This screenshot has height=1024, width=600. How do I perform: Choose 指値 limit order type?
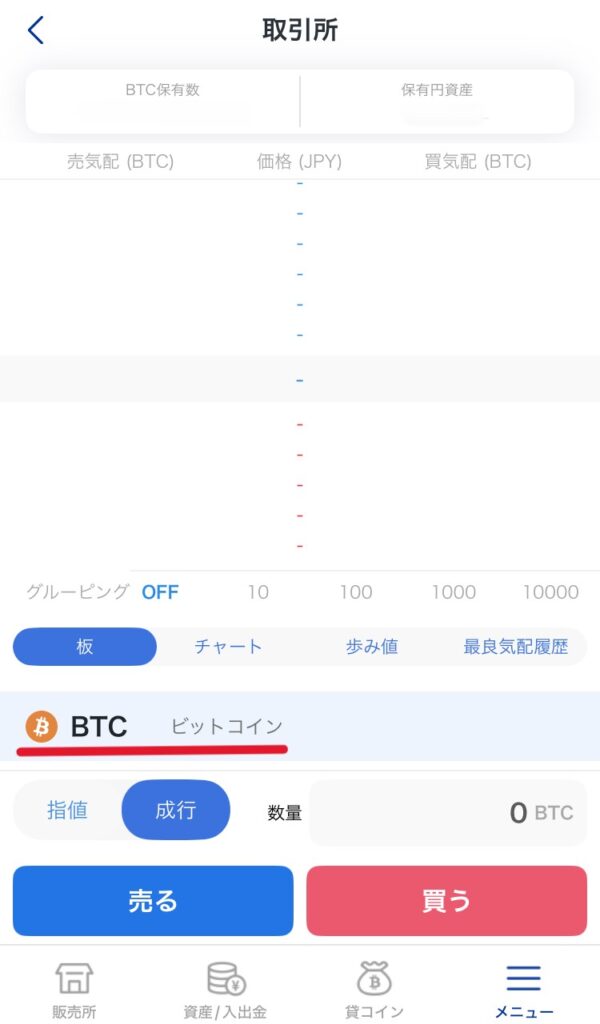(x=68, y=810)
